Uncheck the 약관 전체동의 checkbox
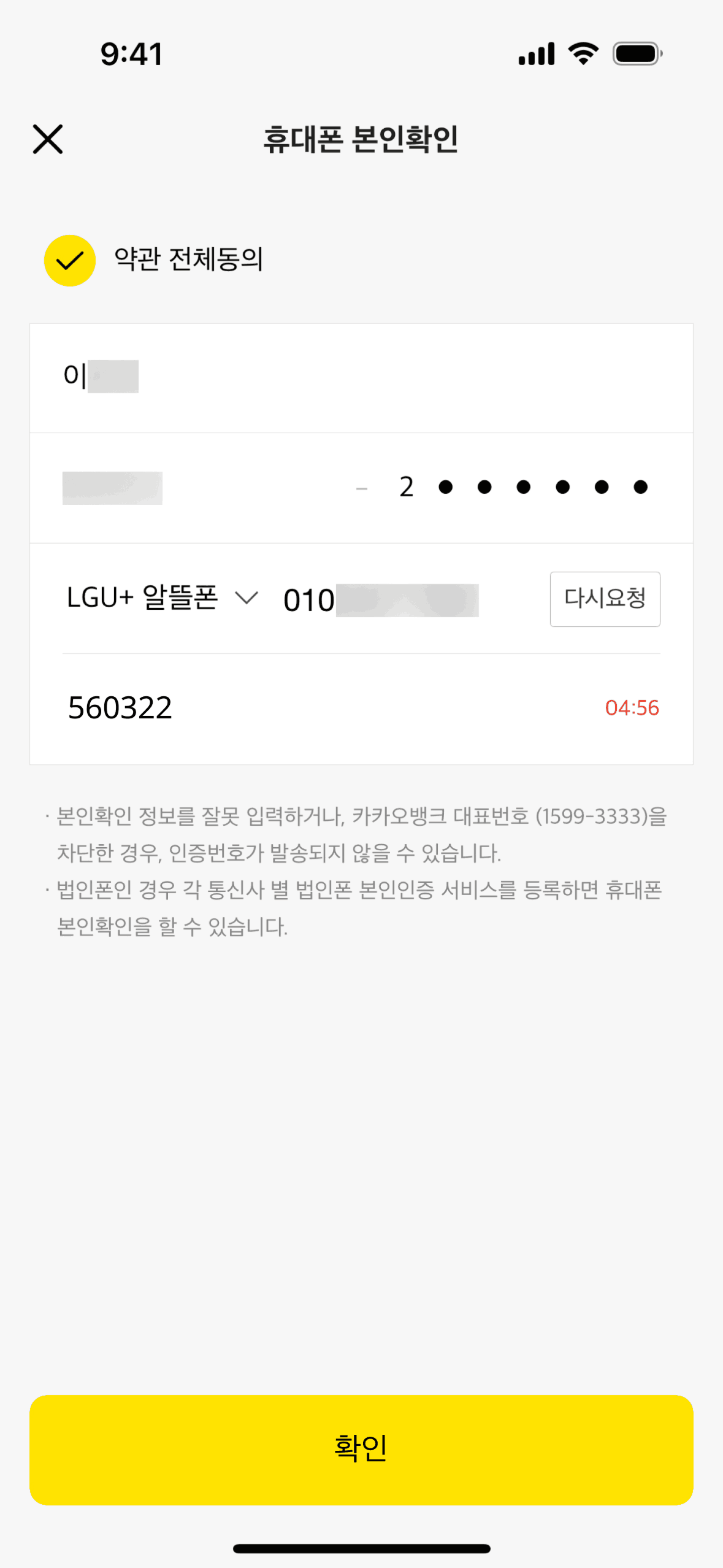723x1568 pixels. [x=70, y=261]
